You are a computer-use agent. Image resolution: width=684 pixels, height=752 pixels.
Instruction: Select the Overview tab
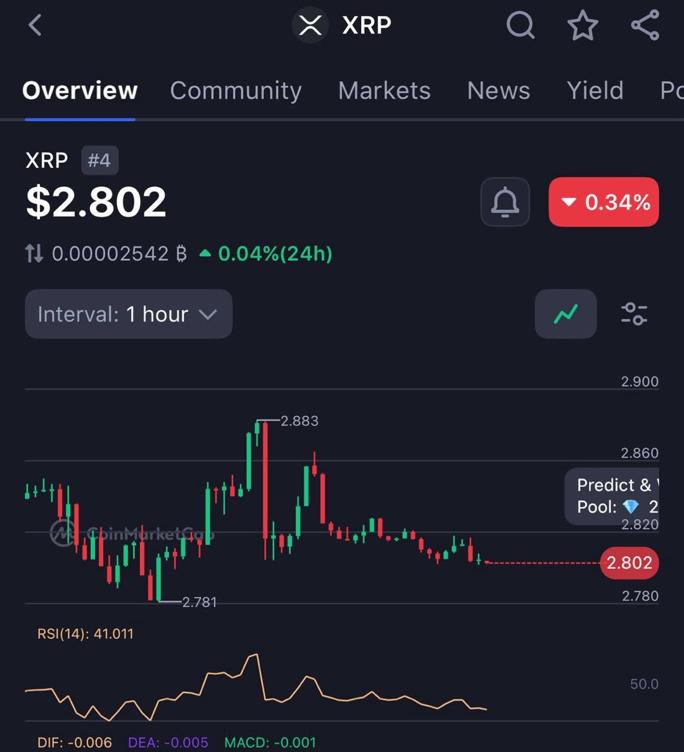(80, 90)
